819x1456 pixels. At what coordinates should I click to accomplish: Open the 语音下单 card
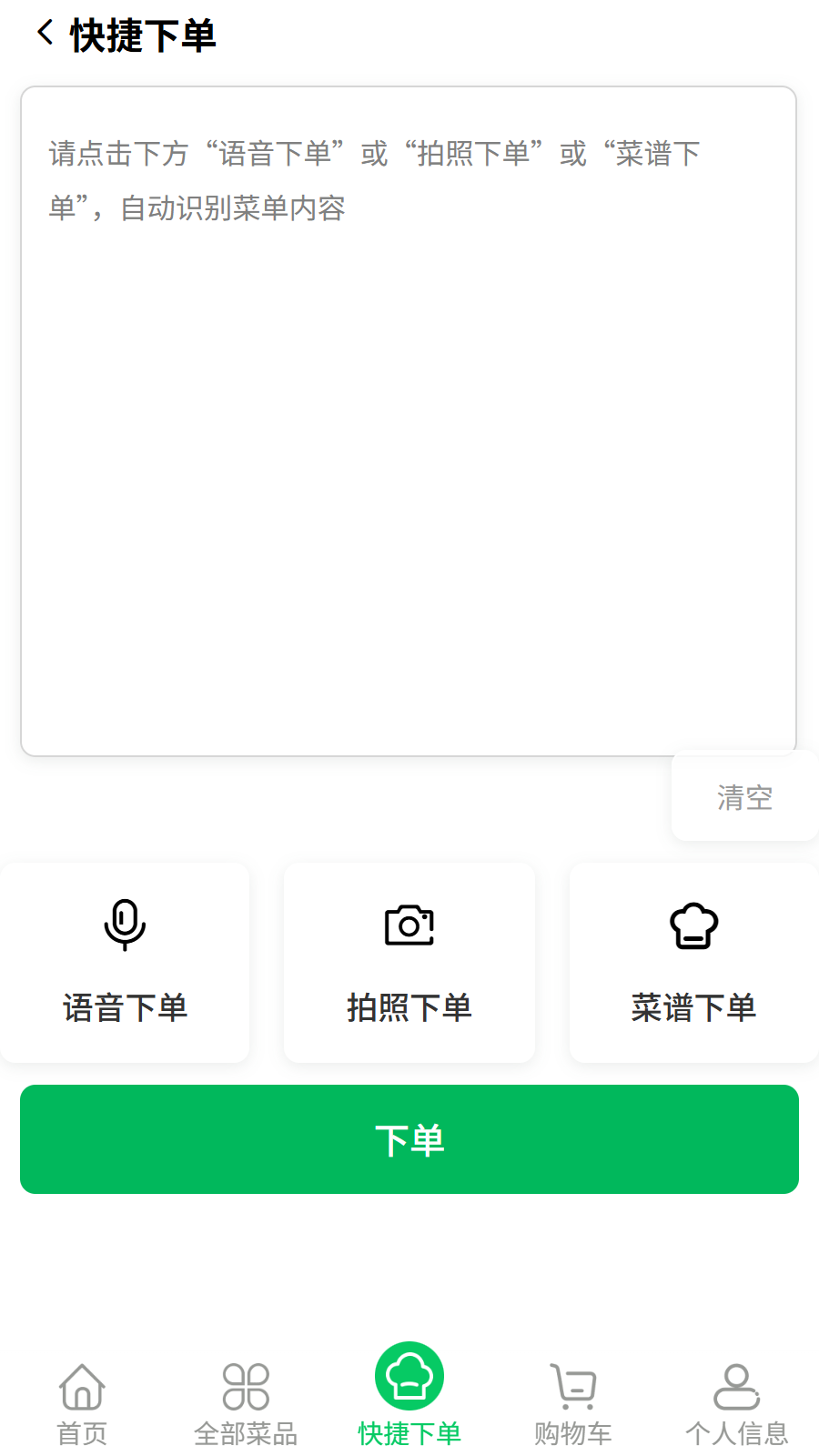pyautogui.click(x=125, y=962)
